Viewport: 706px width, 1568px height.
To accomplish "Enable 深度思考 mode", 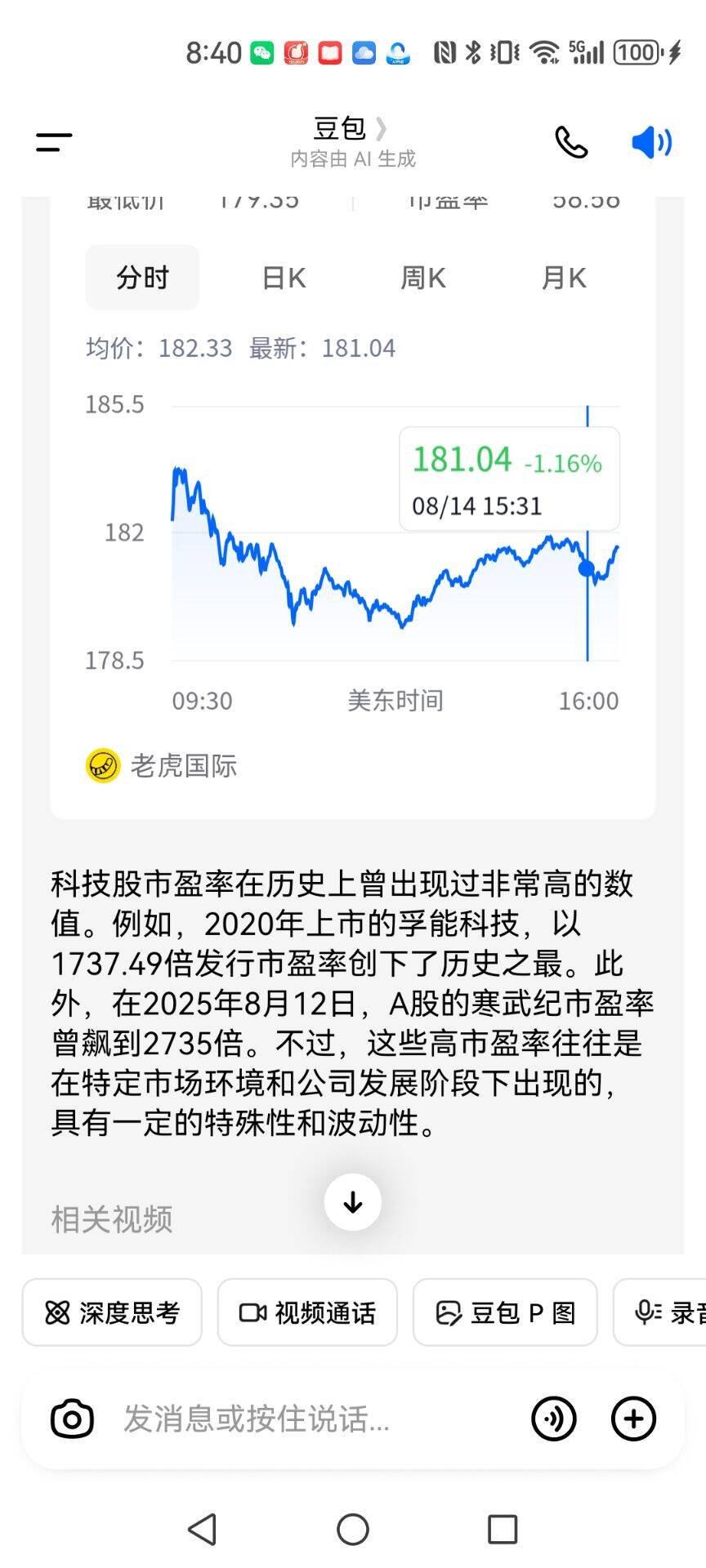I will (x=112, y=1312).
